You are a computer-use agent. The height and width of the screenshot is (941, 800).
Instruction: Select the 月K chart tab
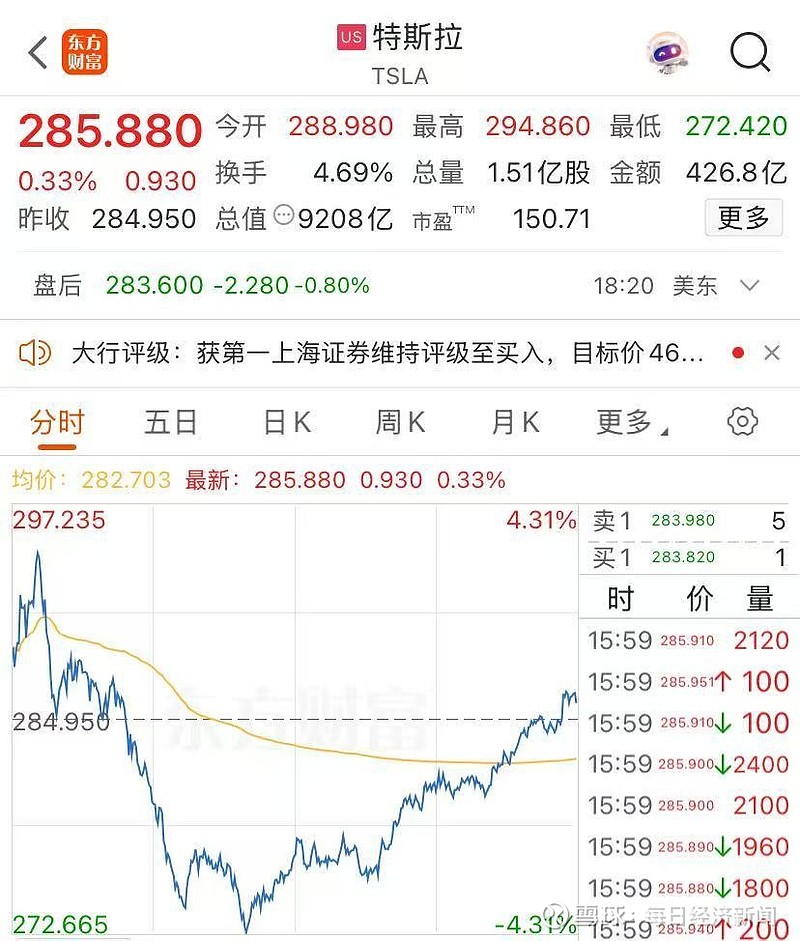pos(512,422)
